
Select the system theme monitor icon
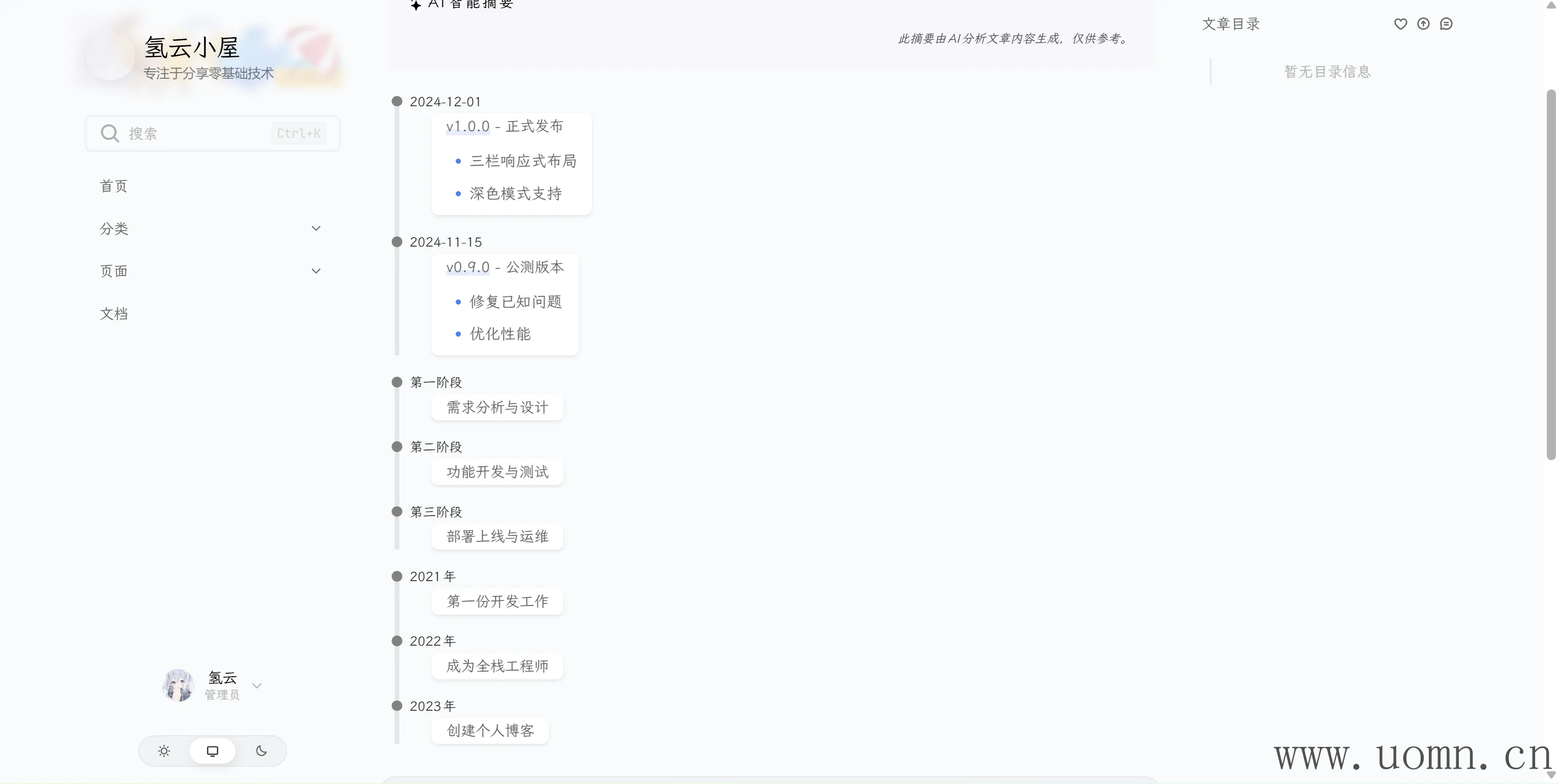[x=213, y=751]
